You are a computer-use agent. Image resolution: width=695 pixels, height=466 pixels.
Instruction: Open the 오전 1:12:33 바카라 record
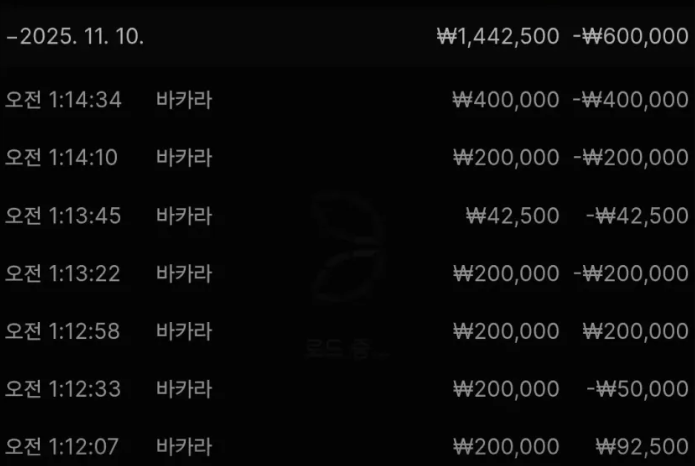[x=347, y=389]
